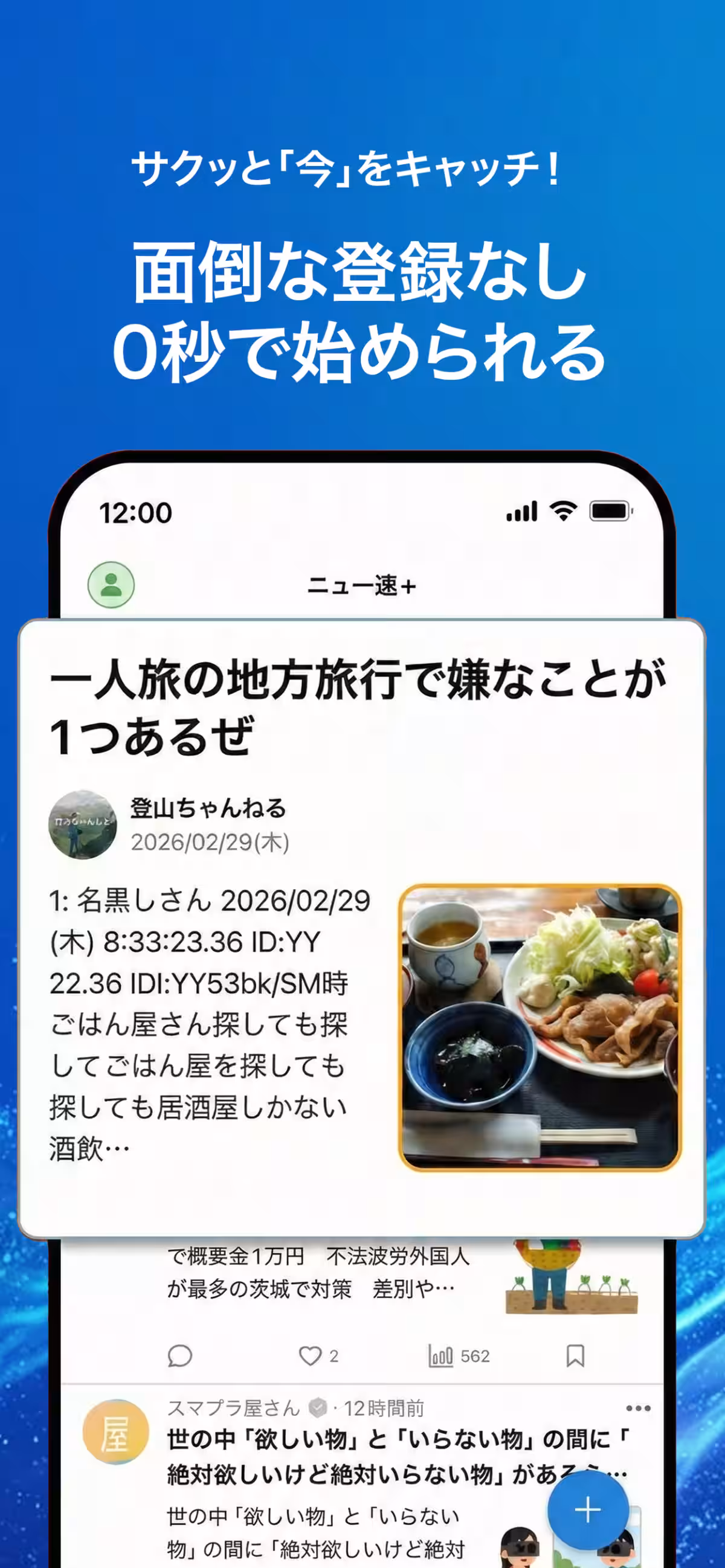725x1568 pixels.
Task: Click the 562 view count
Action: point(474,1356)
